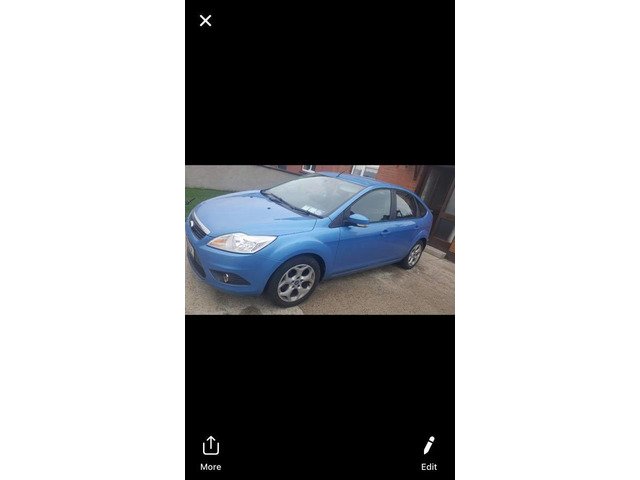
Task: Close the photo viewer
Action: click(x=206, y=21)
